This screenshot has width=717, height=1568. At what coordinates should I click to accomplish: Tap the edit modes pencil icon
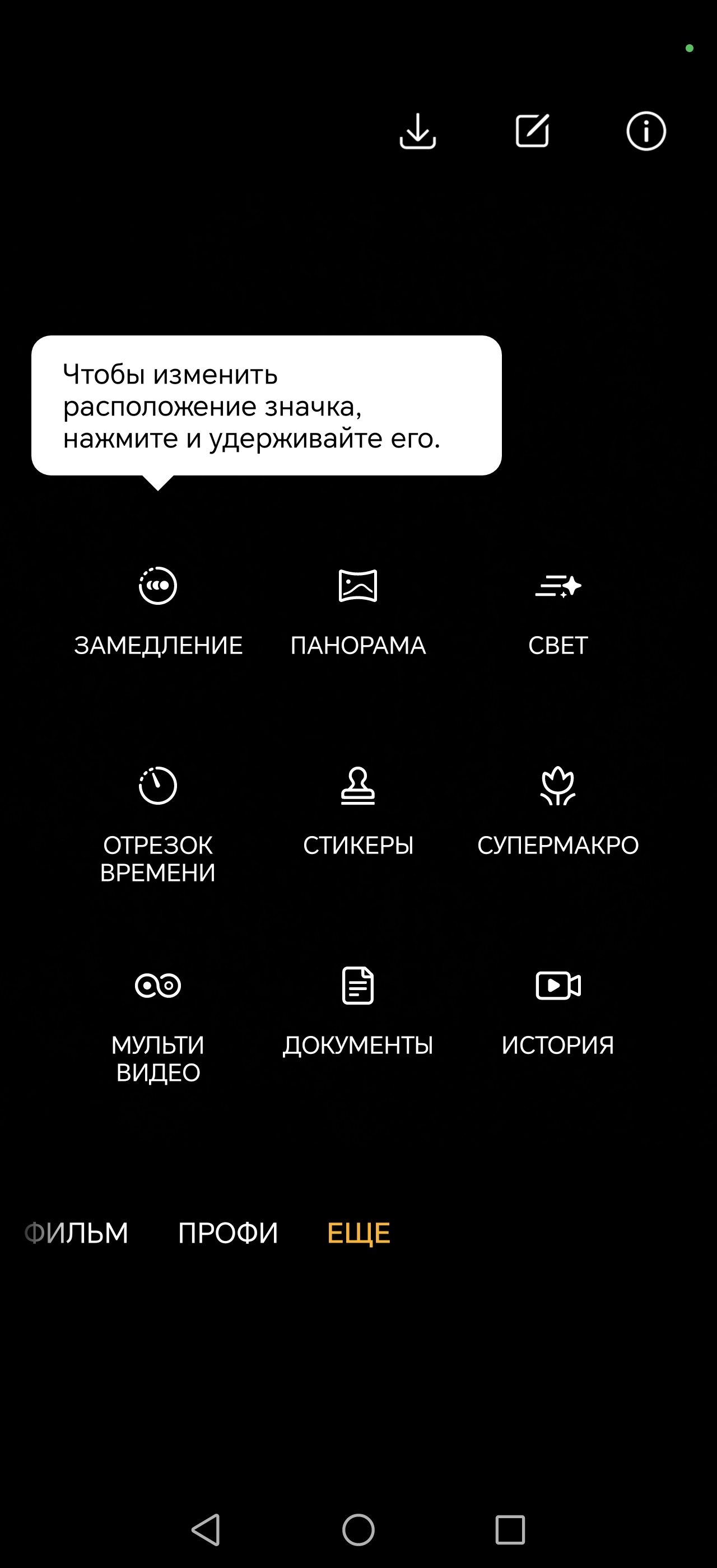533,131
